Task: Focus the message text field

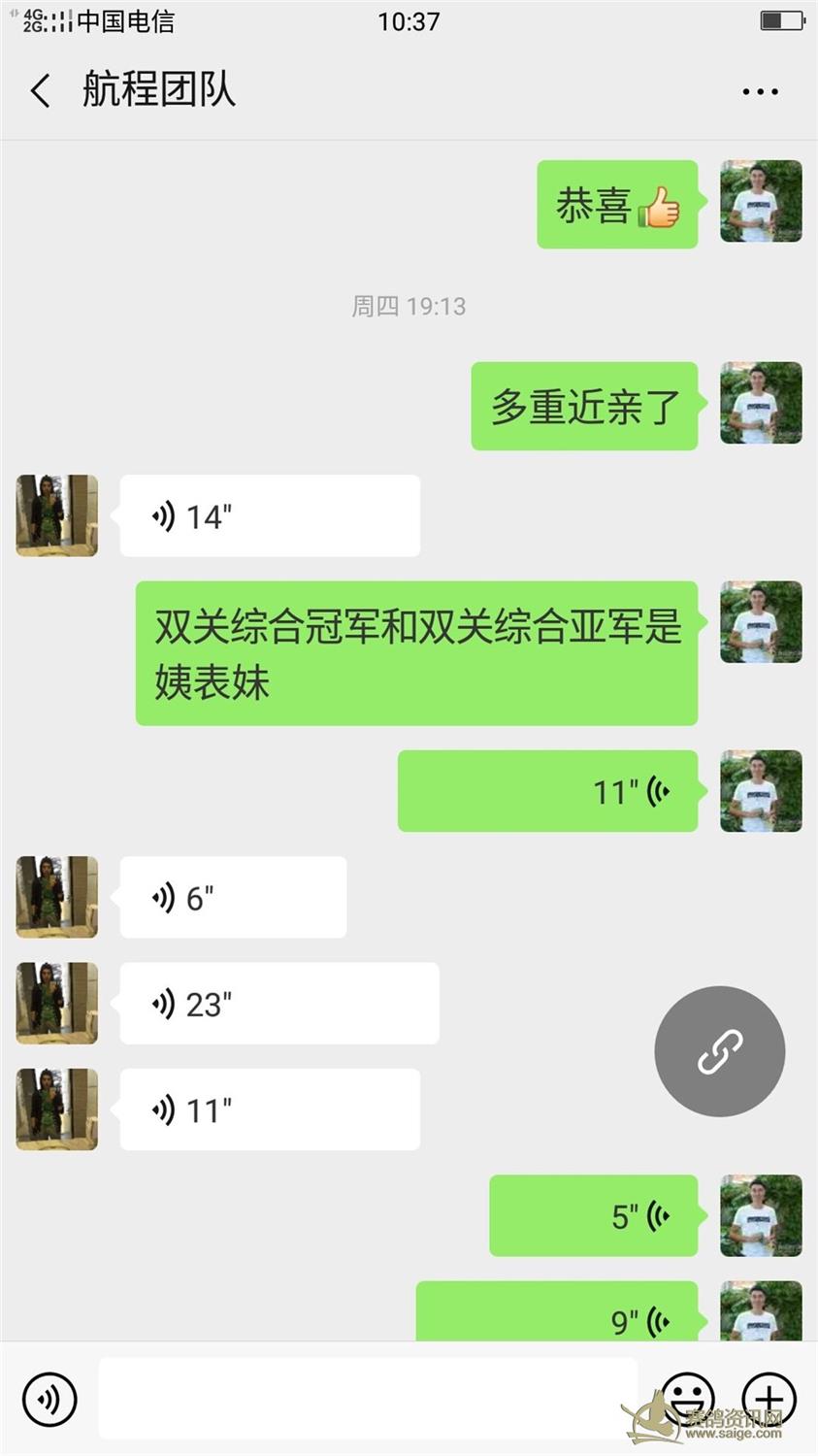Action: (369, 1399)
